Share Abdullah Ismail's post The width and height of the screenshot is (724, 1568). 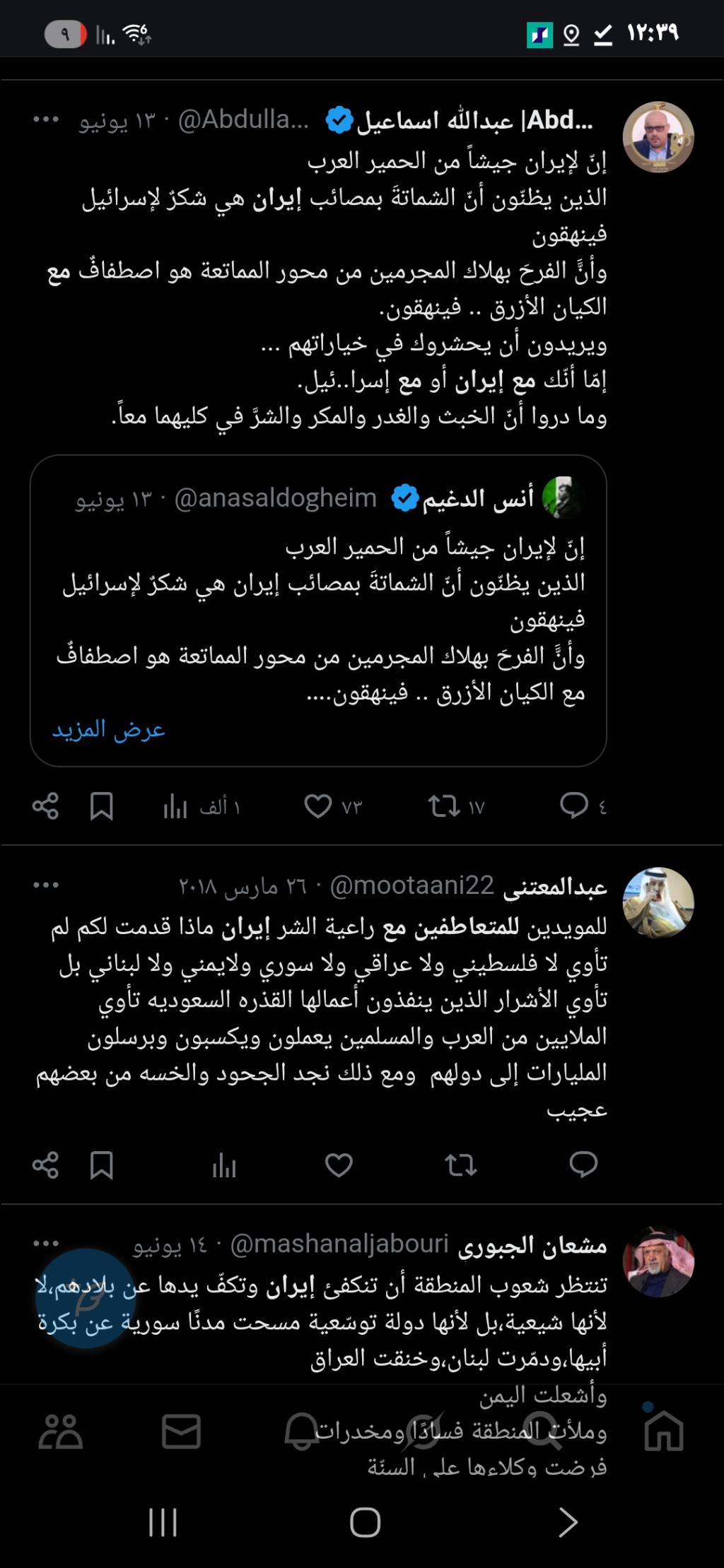45,806
